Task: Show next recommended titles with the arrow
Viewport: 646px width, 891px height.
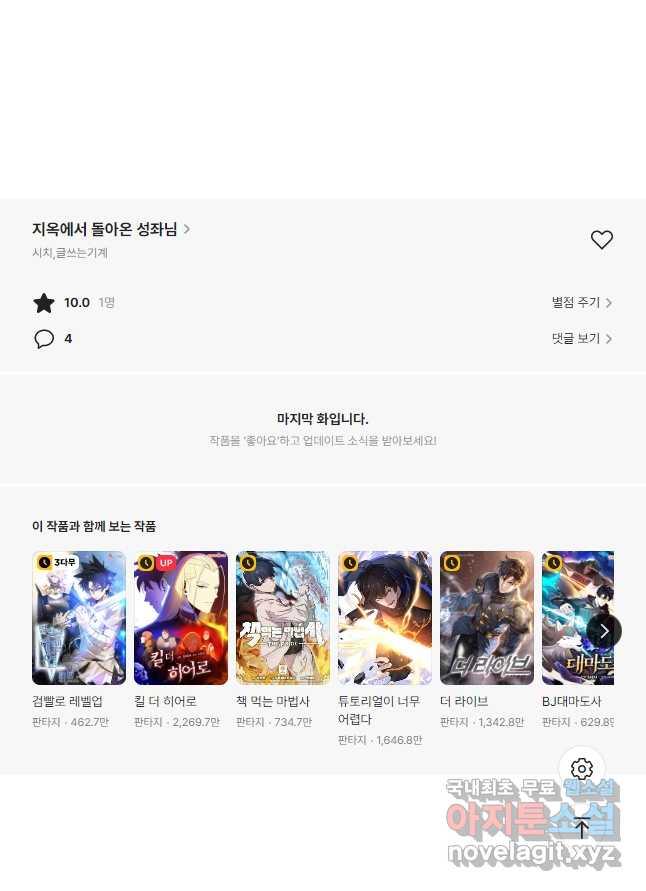Action: pos(604,631)
